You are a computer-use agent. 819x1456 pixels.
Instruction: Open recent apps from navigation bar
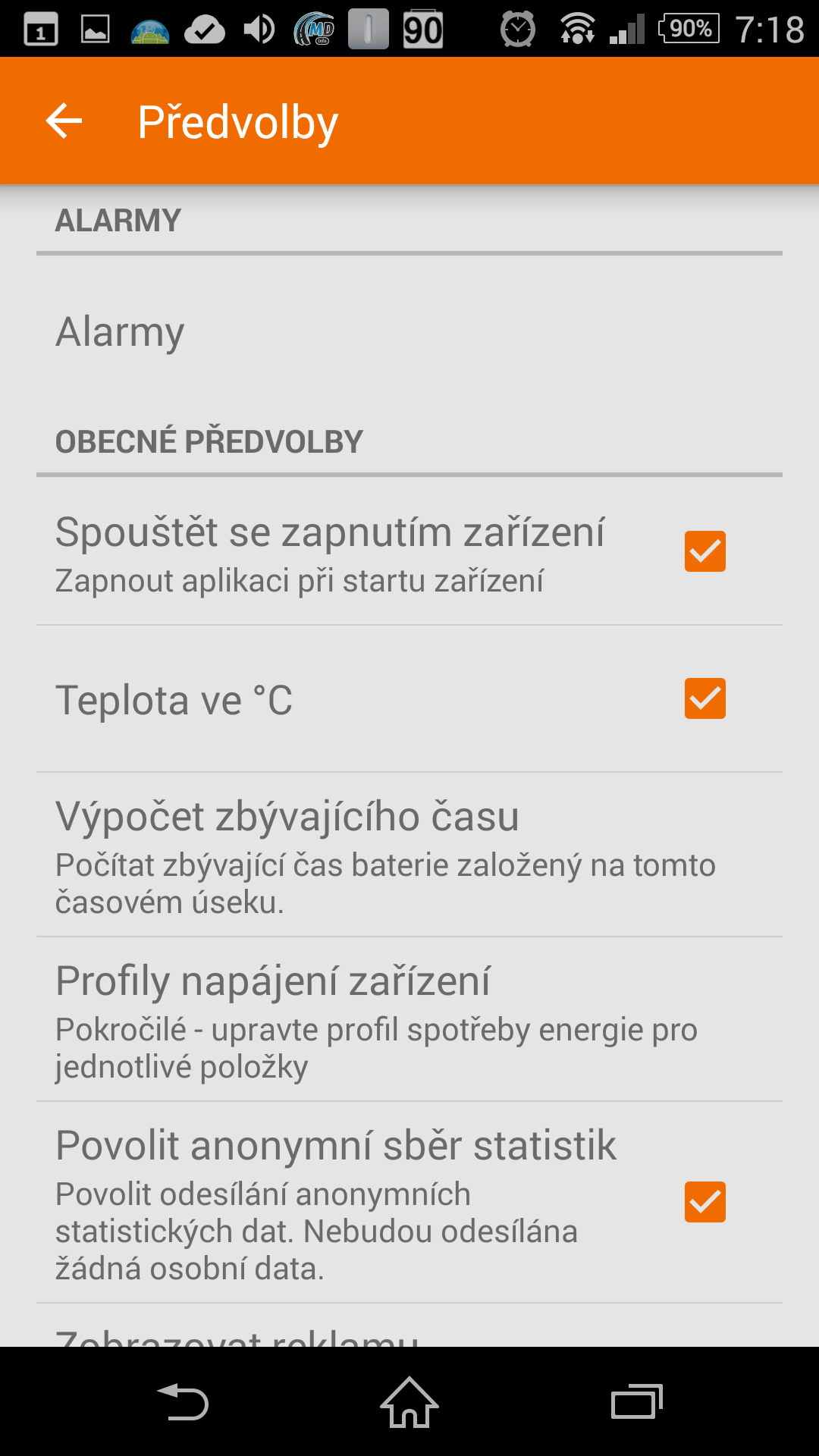(637, 1402)
